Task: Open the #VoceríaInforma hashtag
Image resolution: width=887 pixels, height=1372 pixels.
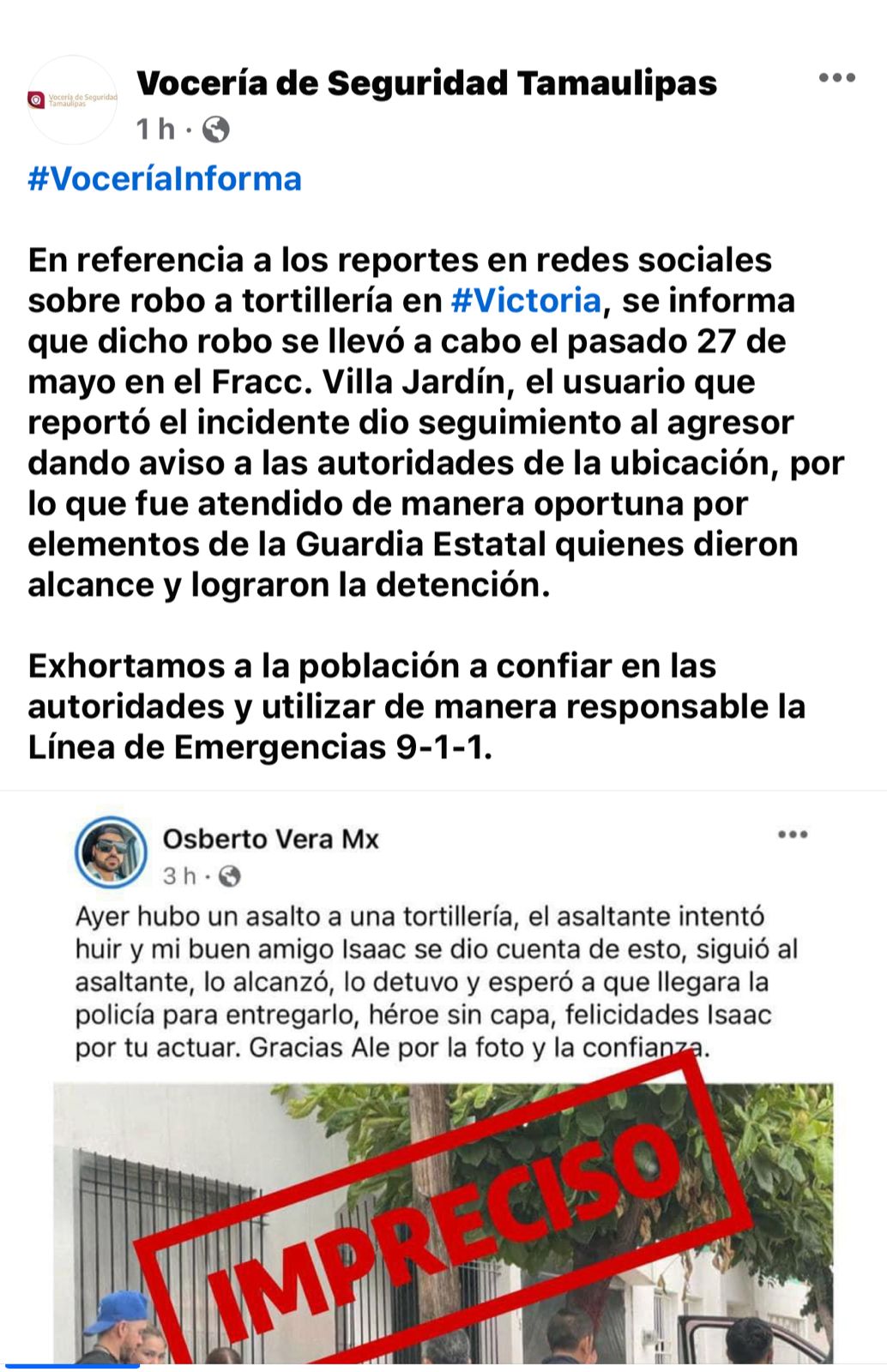Action: [x=165, y=179]
